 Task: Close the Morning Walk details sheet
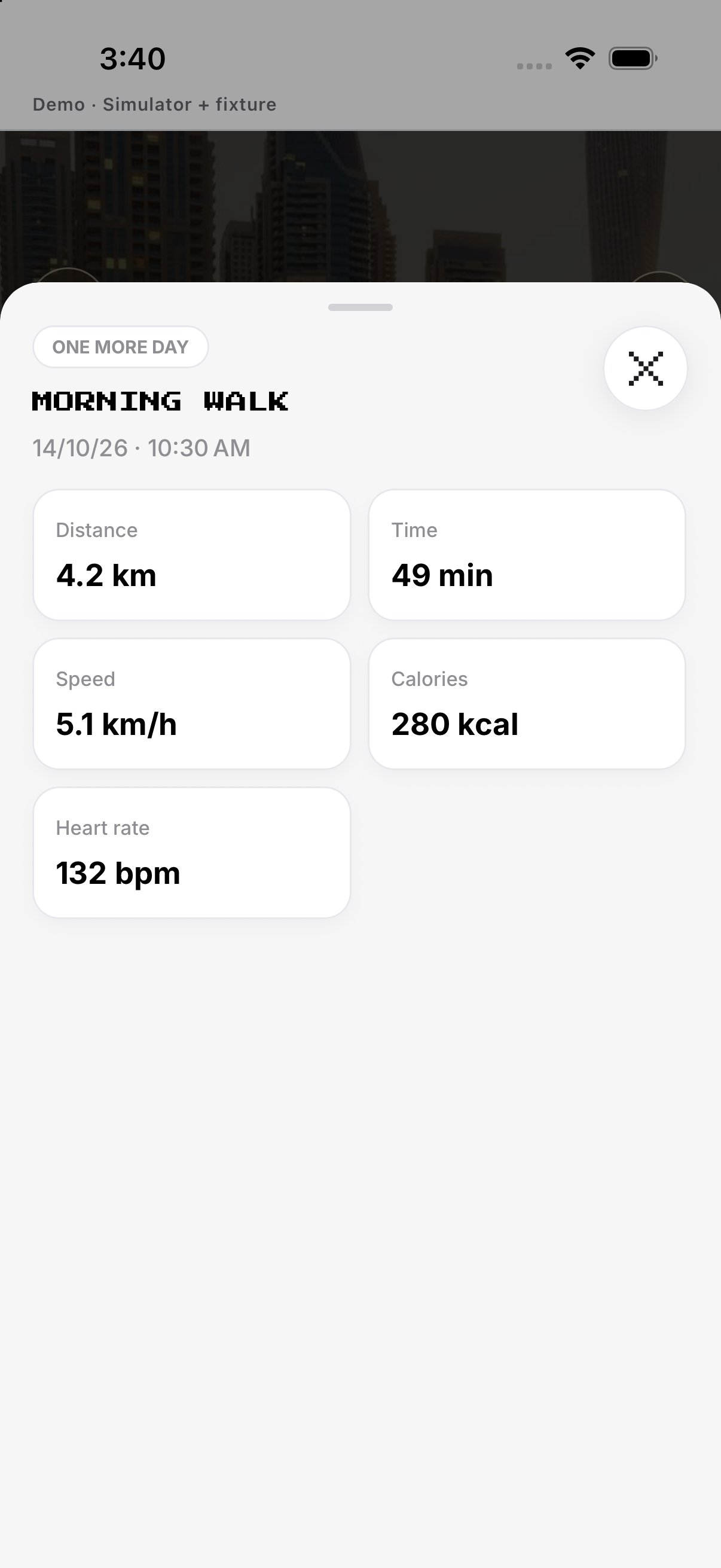point(646,368)
